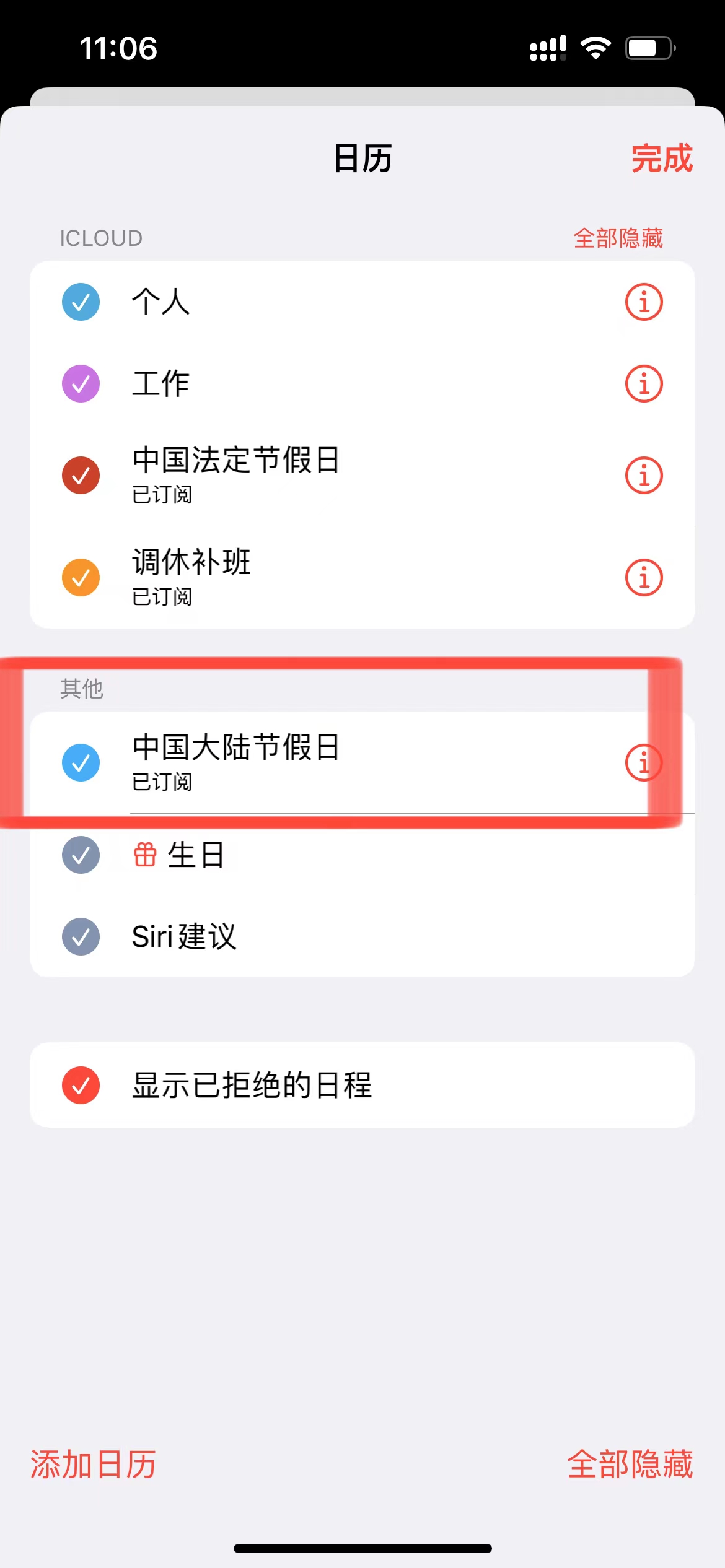Toggle the 生日 calendar
This screenshot has width=725, height=1568.
(x=81, y=855)
